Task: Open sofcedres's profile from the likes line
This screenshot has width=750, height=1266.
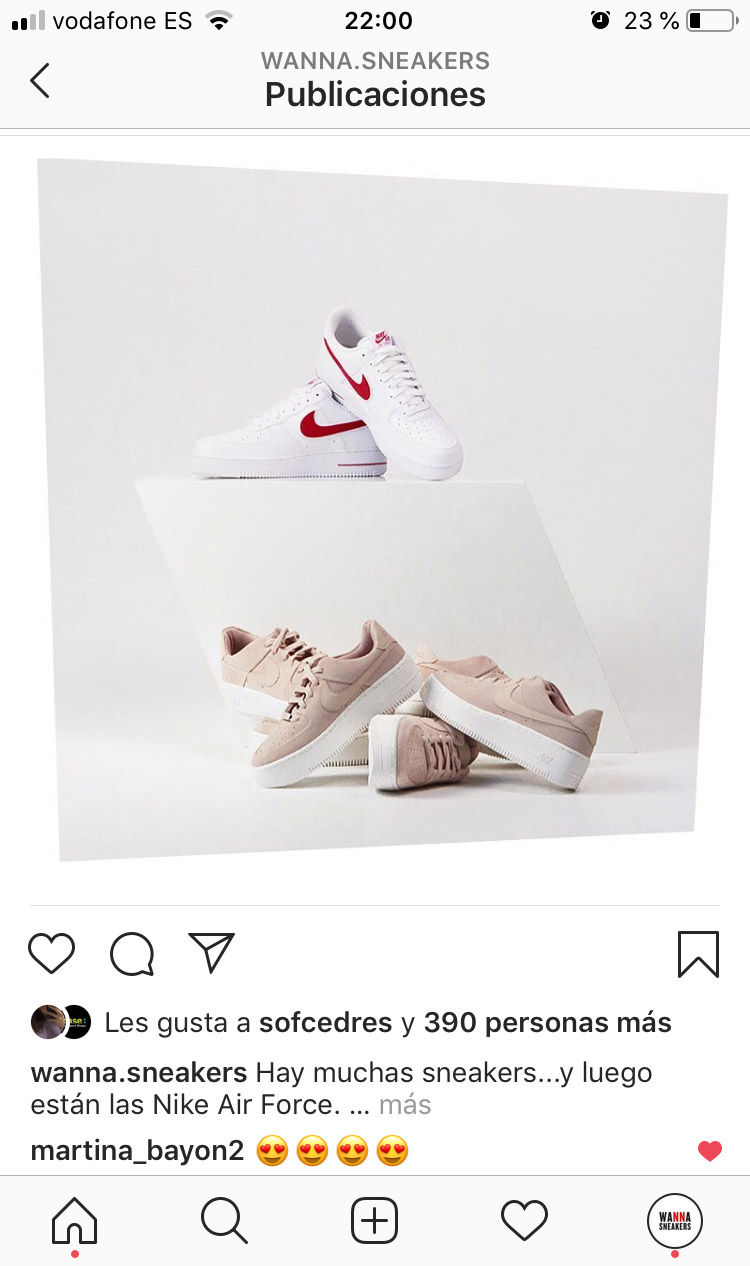Action: pos(325,1023)
